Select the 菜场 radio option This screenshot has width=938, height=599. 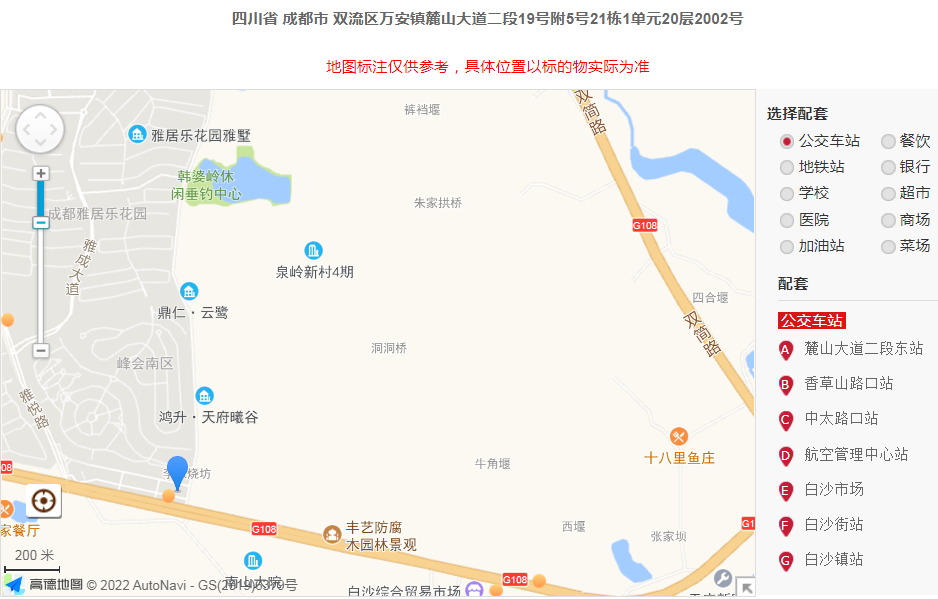(888, 246)
